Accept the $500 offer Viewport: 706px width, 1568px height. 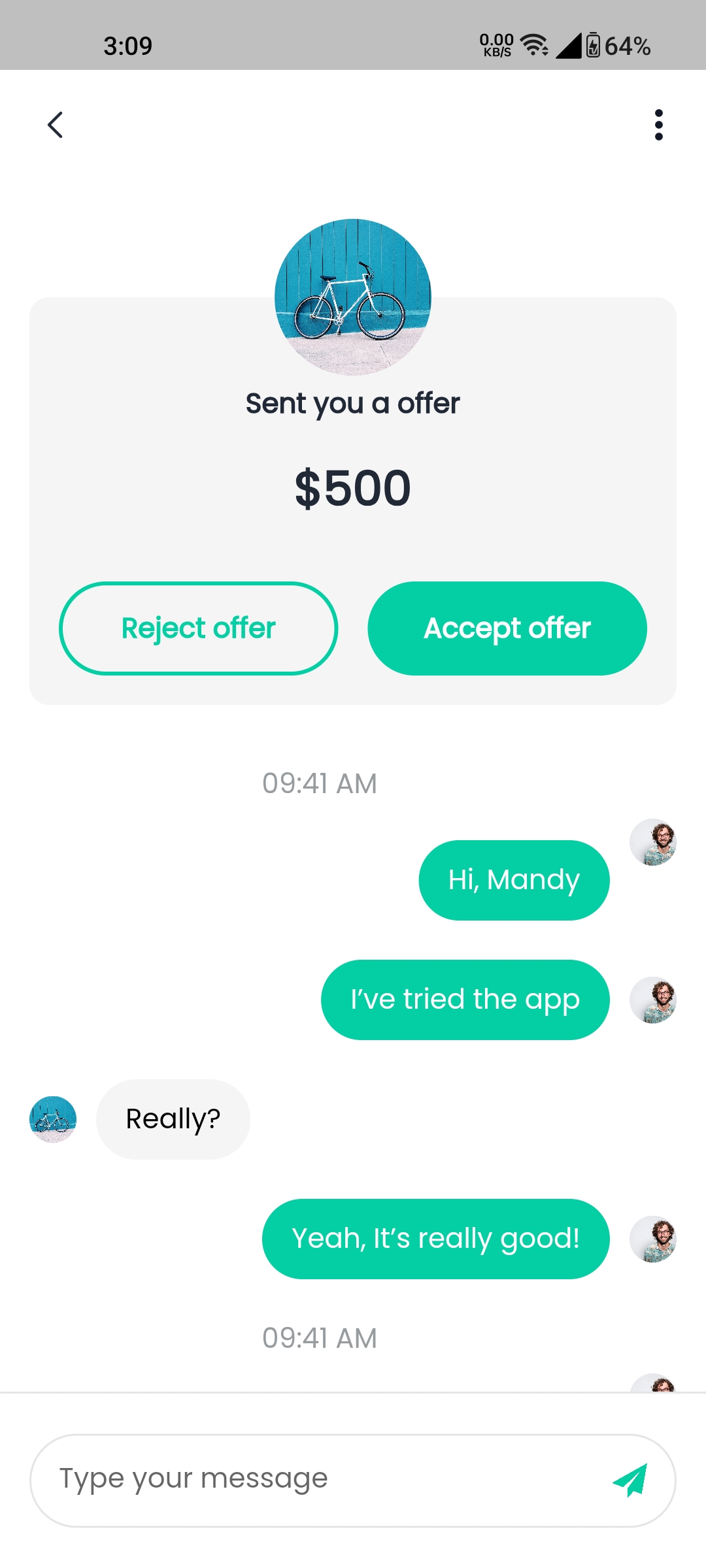point(507,627)
